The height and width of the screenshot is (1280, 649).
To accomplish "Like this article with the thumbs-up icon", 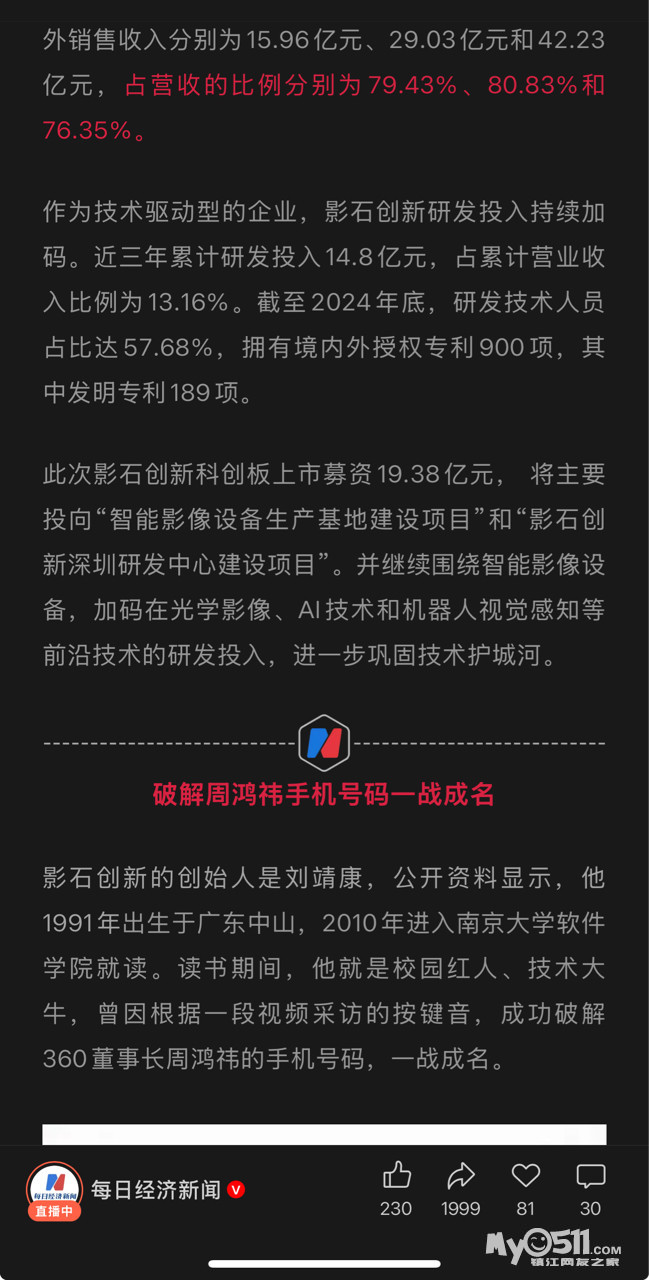I will [x=396, y=1175].
